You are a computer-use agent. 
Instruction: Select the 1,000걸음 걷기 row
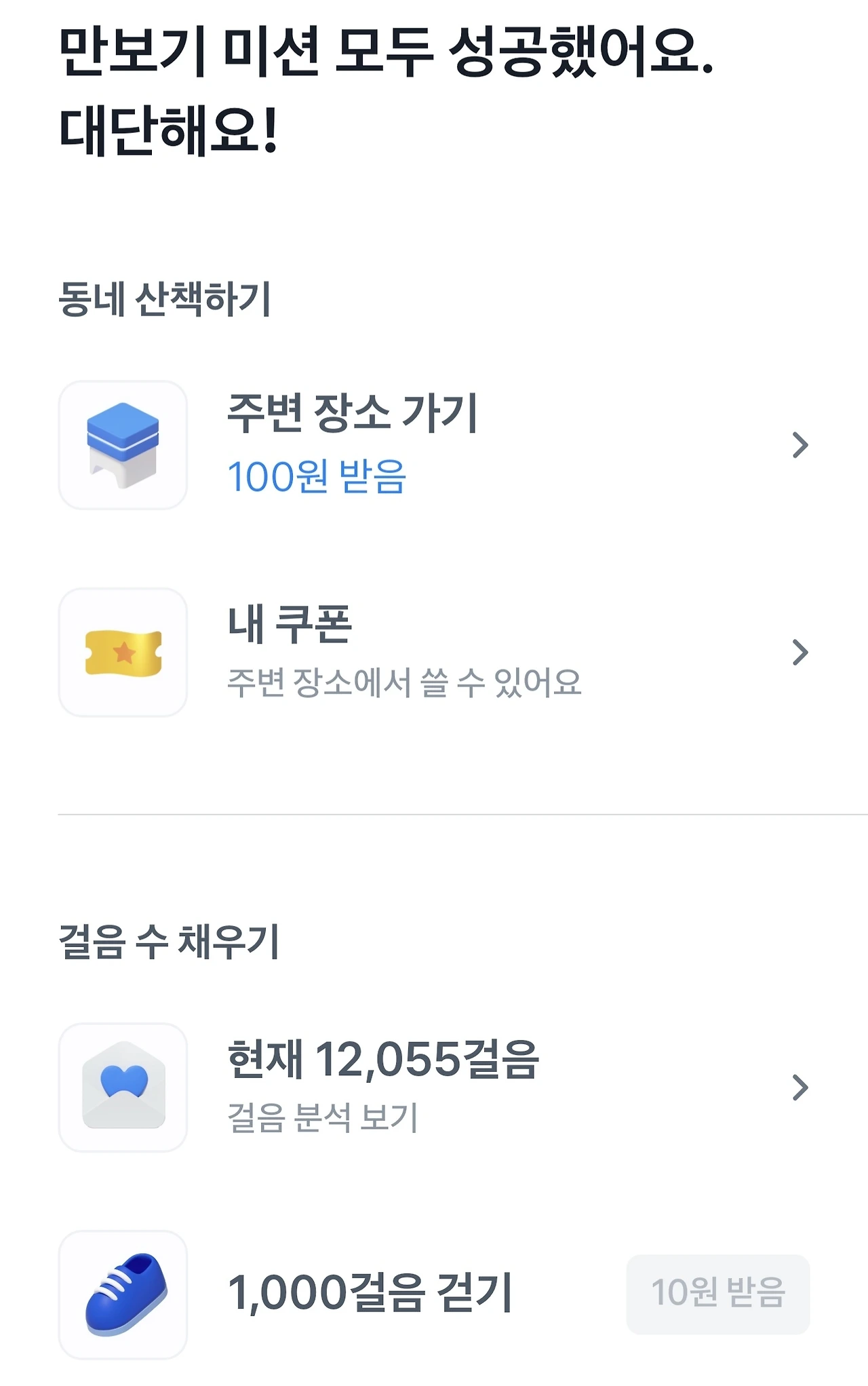coord(434,1294)
